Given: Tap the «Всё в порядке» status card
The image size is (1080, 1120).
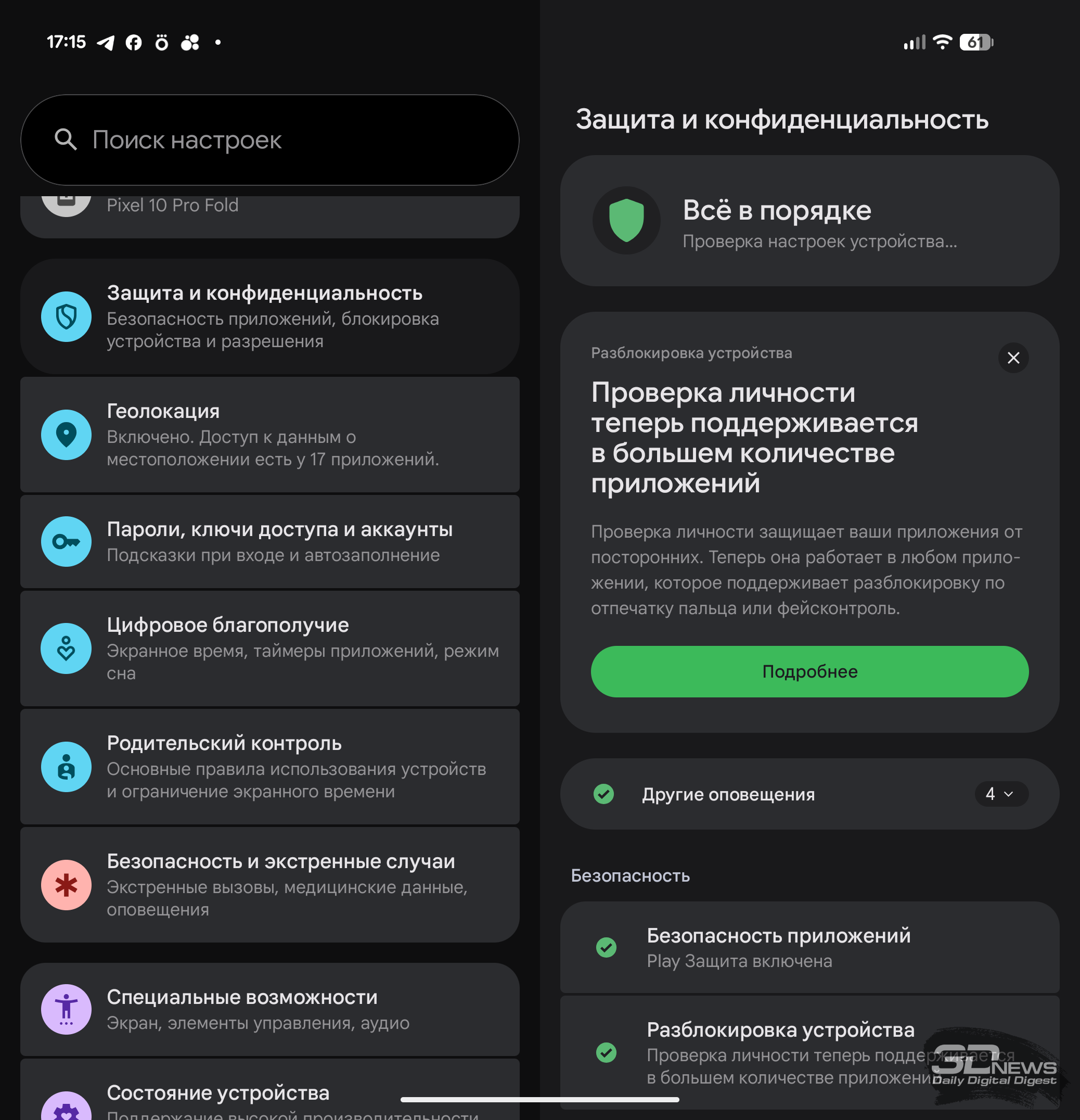Looking at the screenshot, I should point(809,221).
